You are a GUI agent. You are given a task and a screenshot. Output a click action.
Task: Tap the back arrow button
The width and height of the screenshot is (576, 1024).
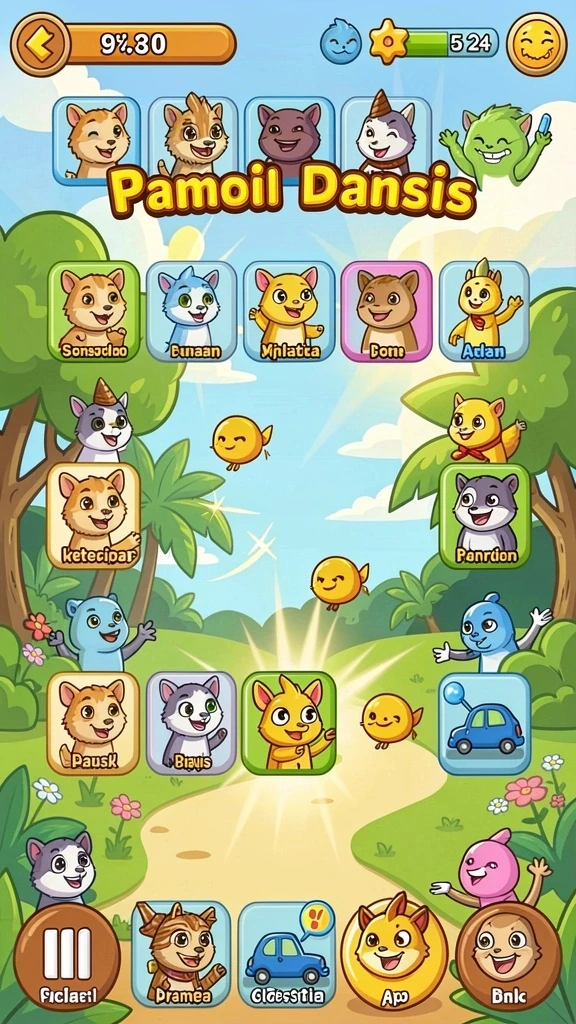pyautogui.click(x=40, y=44)
